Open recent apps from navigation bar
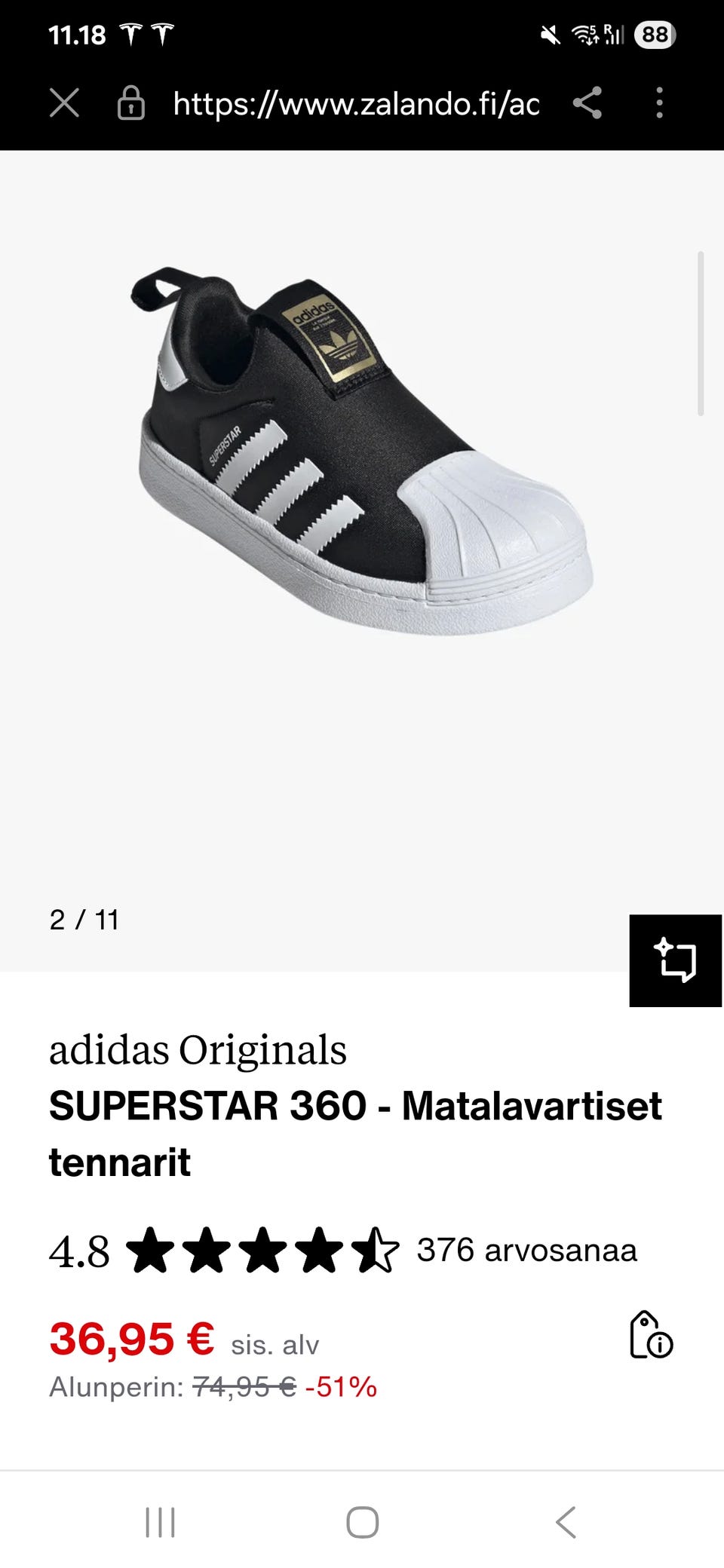 [160, 1522]
